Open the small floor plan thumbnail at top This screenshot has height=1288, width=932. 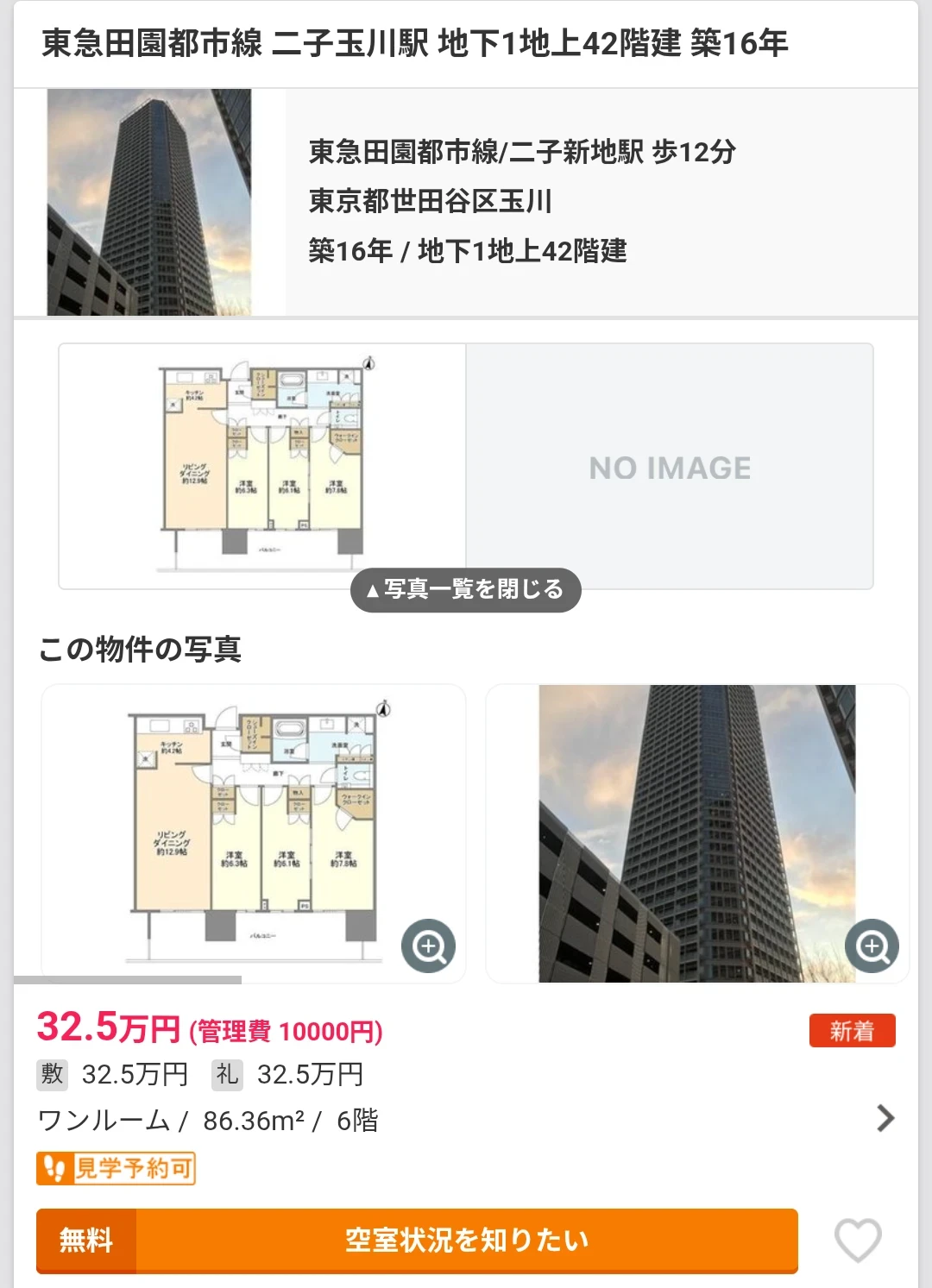click(262, 466)
